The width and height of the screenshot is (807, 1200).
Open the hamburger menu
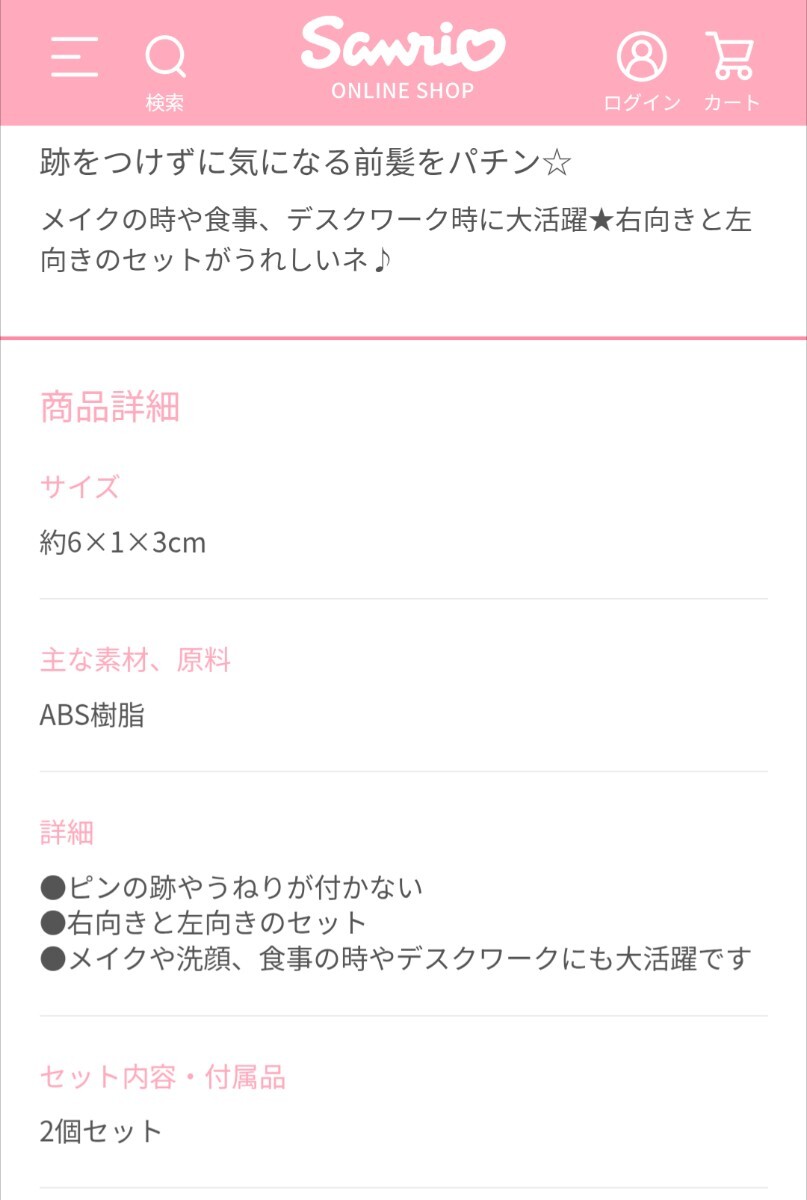(74, 57)
